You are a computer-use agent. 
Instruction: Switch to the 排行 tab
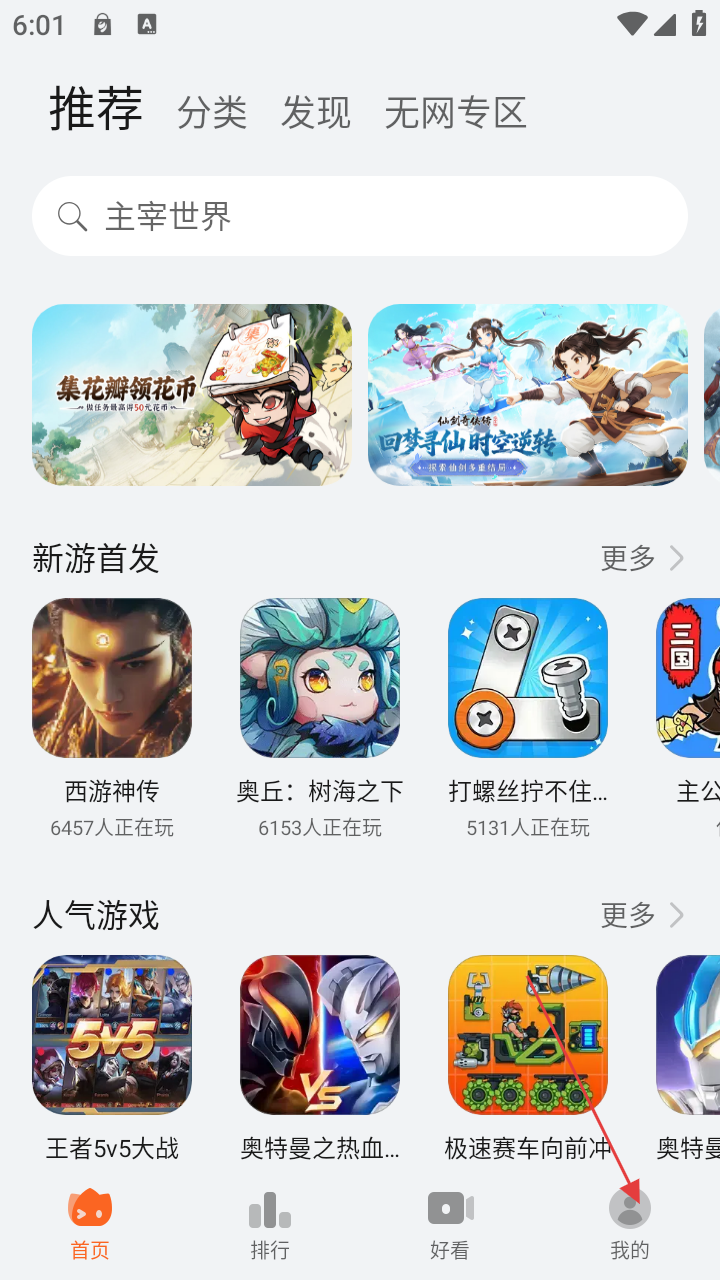click(270, 1224)
